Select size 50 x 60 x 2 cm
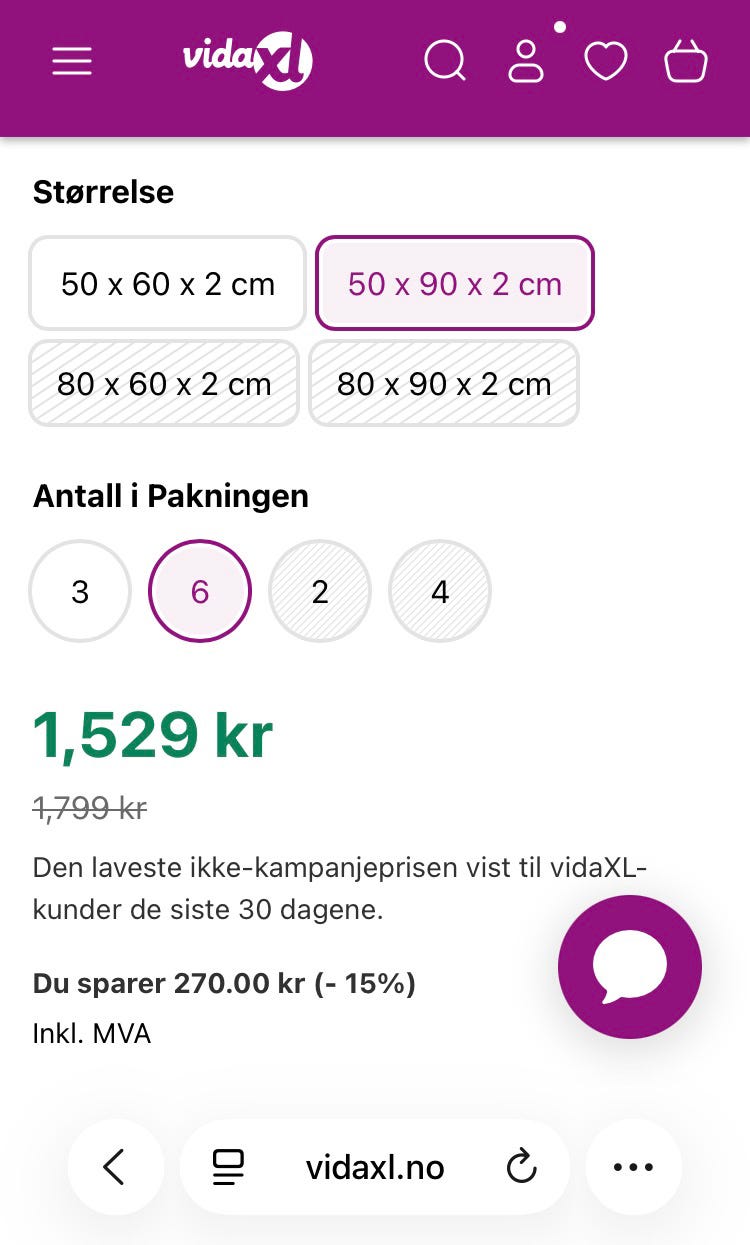 coord(166,283)
